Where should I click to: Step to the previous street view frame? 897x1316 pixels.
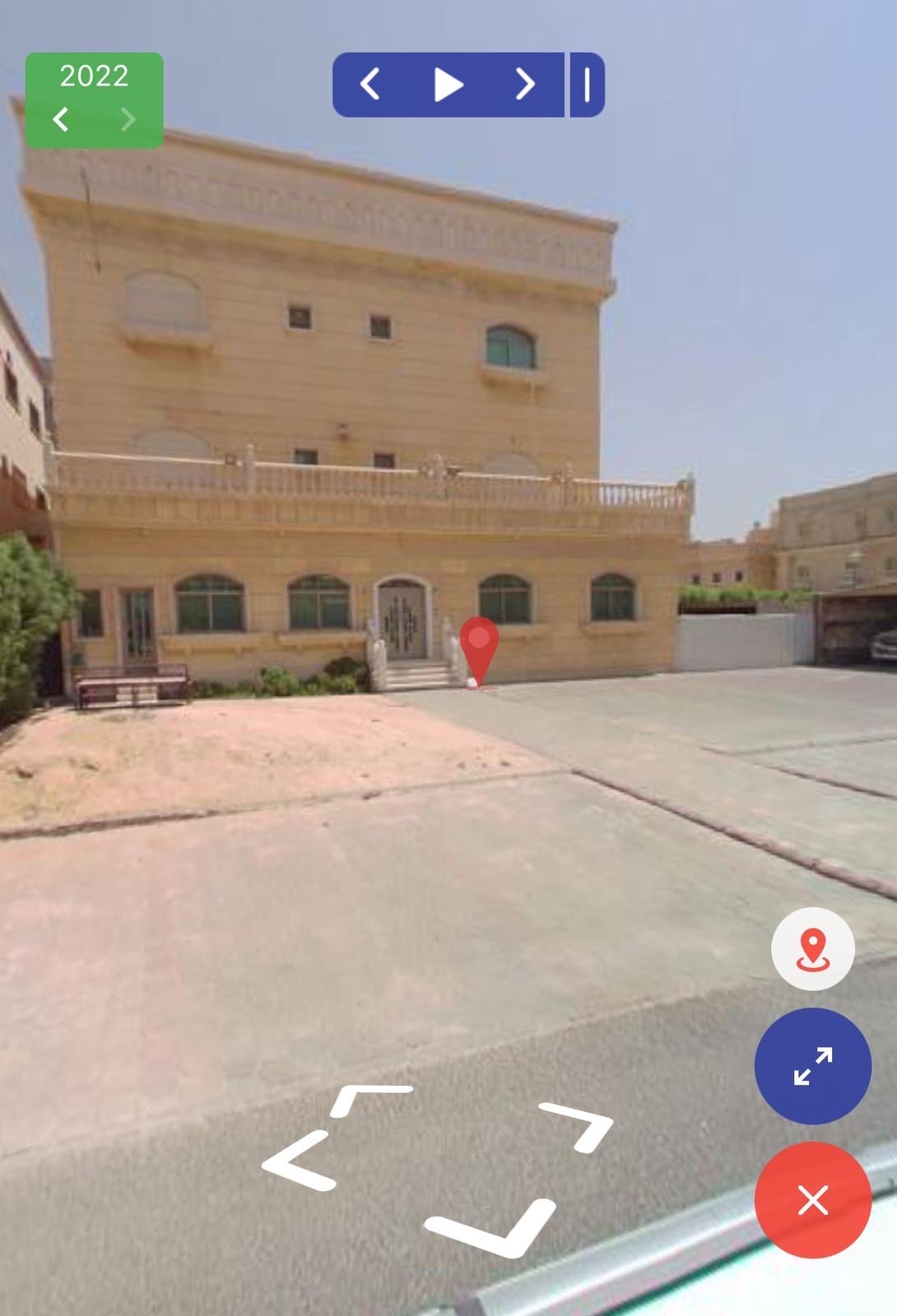(x=370, y=85)
